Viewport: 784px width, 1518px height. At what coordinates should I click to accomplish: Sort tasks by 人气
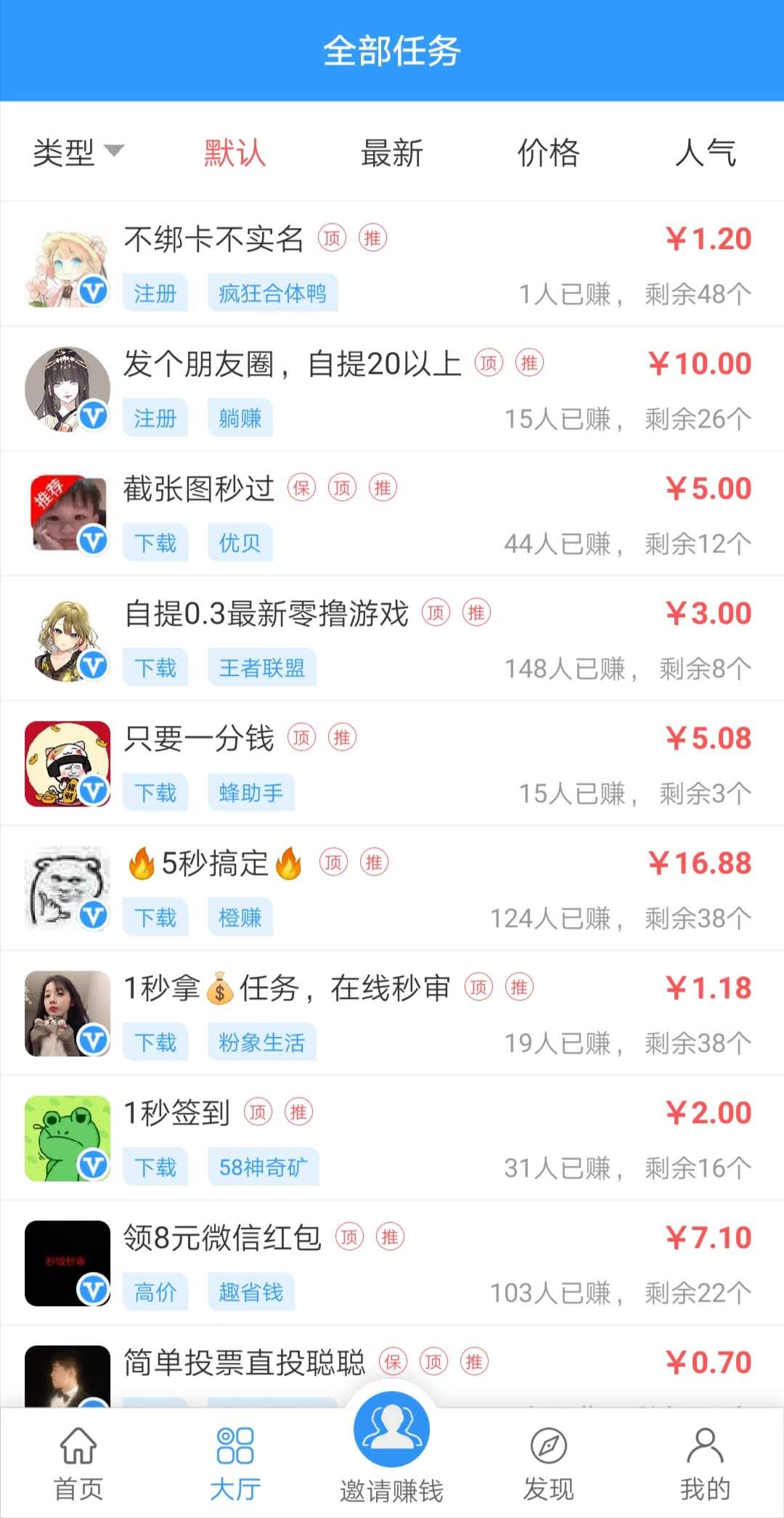[705, 153]
